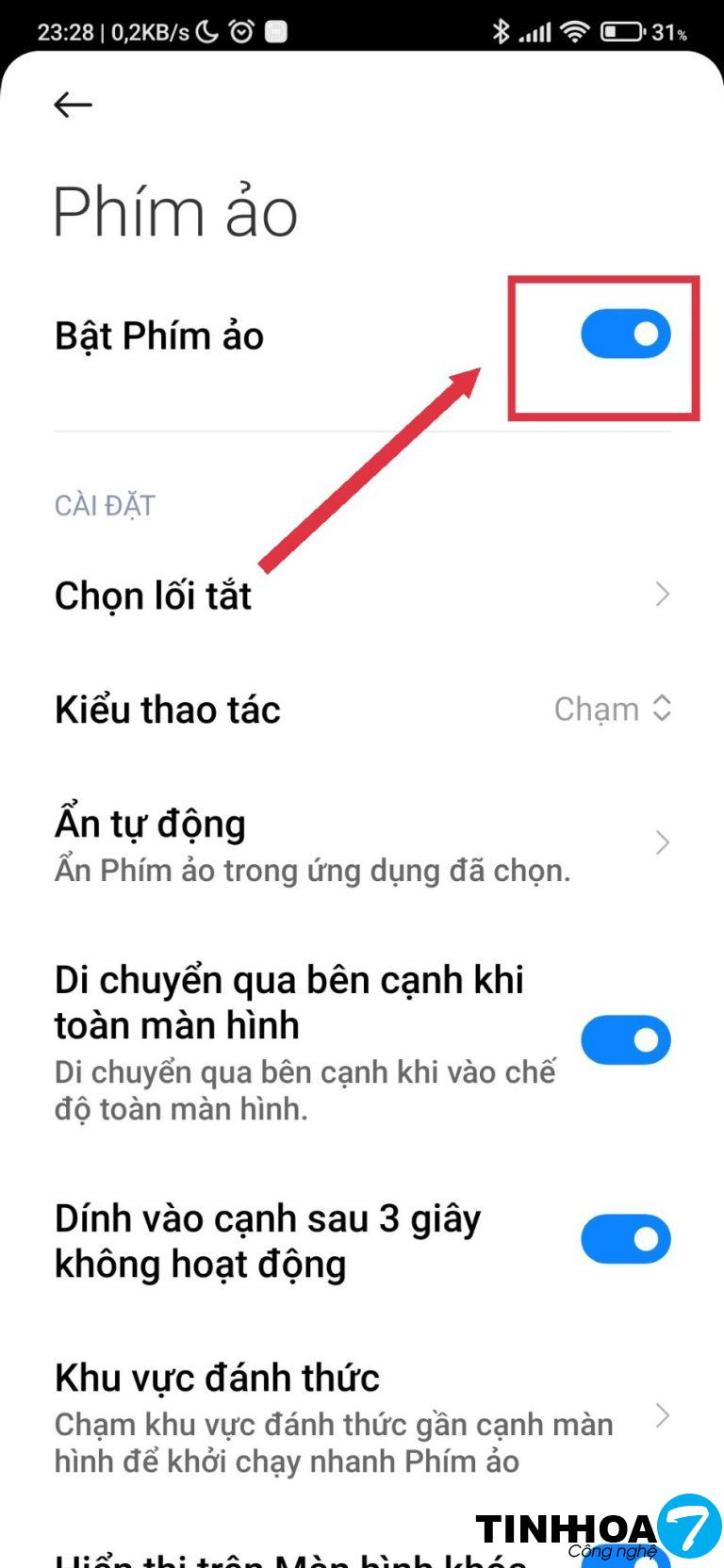Disable Di chuyển qua bên cạnh toggle
This screenshot has width=724, height=1568.
625,1040
